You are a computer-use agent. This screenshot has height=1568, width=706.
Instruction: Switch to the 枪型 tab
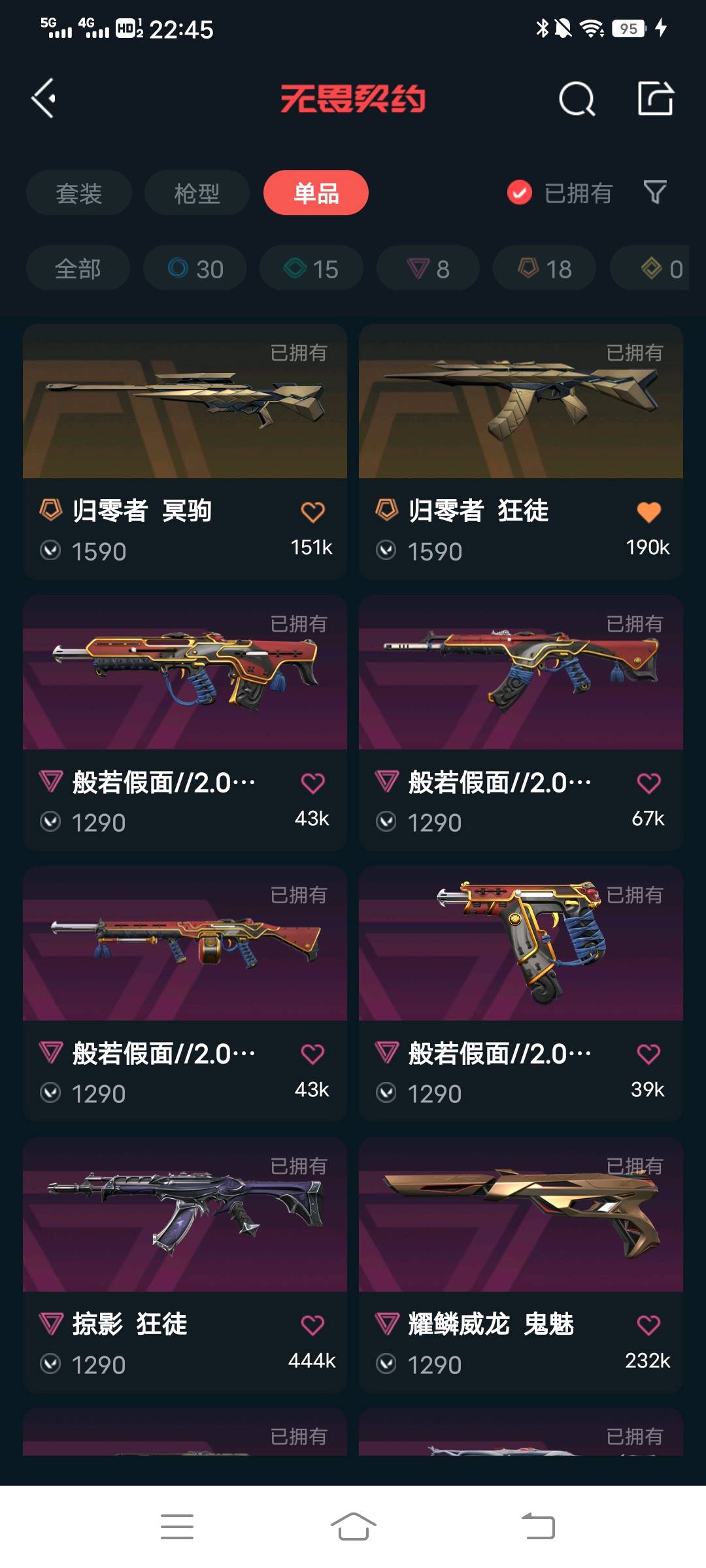click(197, 193)
